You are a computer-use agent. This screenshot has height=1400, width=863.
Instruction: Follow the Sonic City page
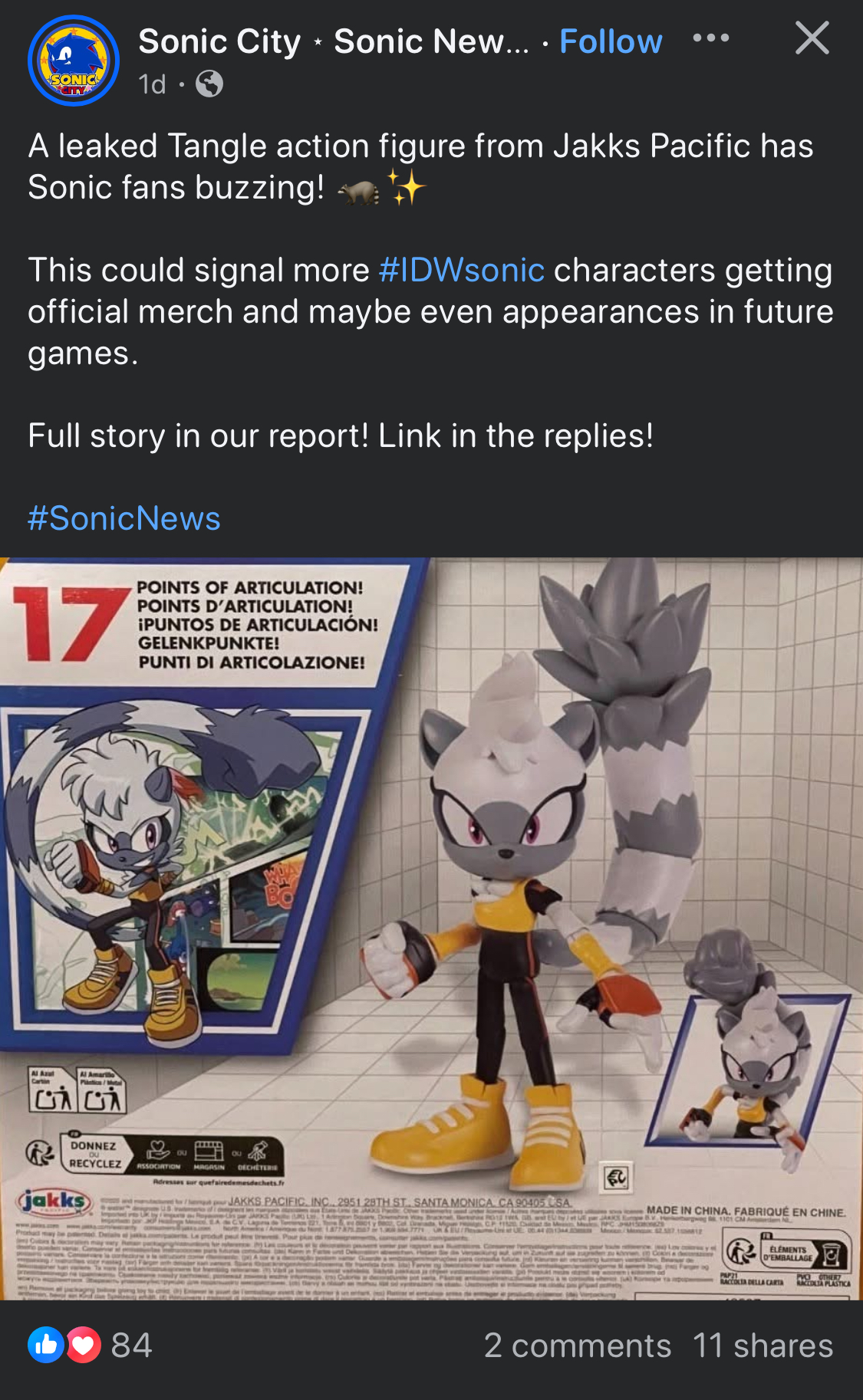coord(611,41)
